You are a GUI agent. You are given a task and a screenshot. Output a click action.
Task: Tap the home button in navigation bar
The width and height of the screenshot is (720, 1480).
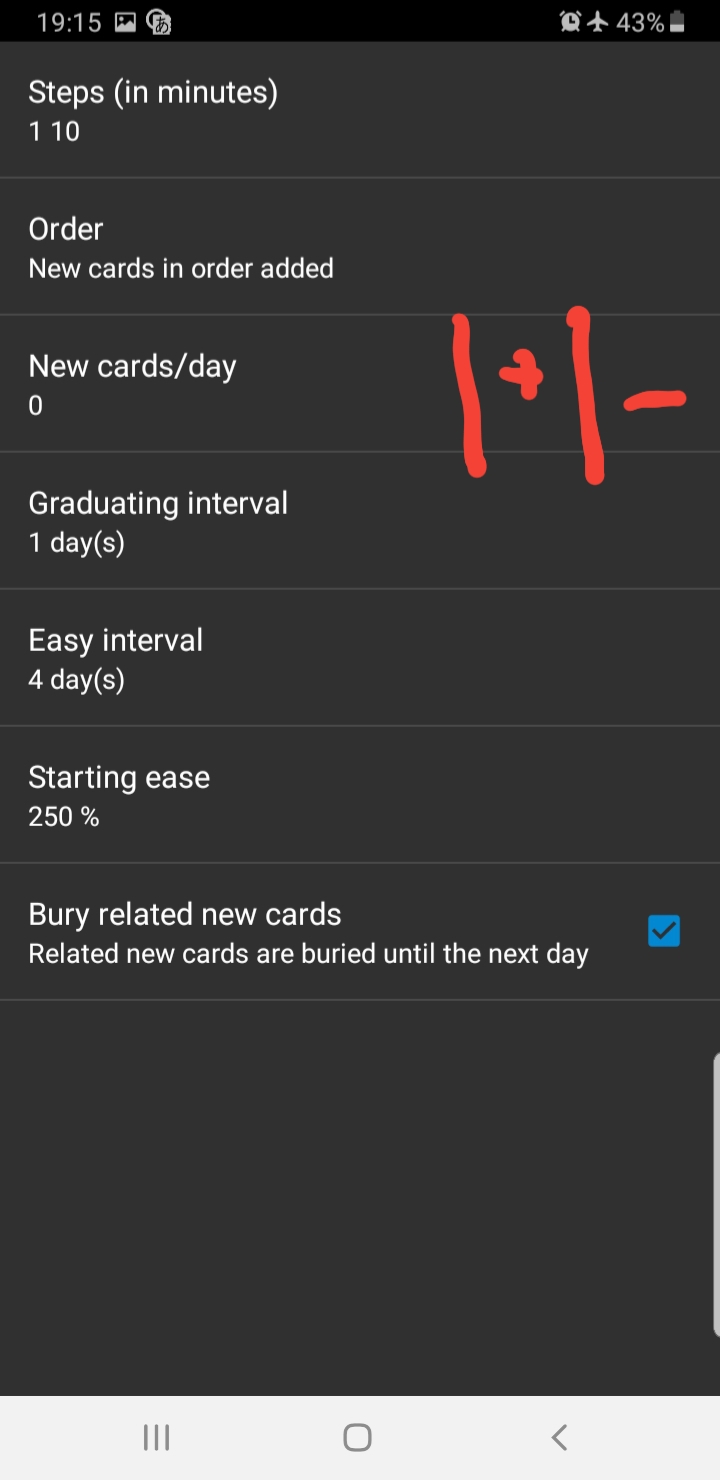pos(356,1437)
